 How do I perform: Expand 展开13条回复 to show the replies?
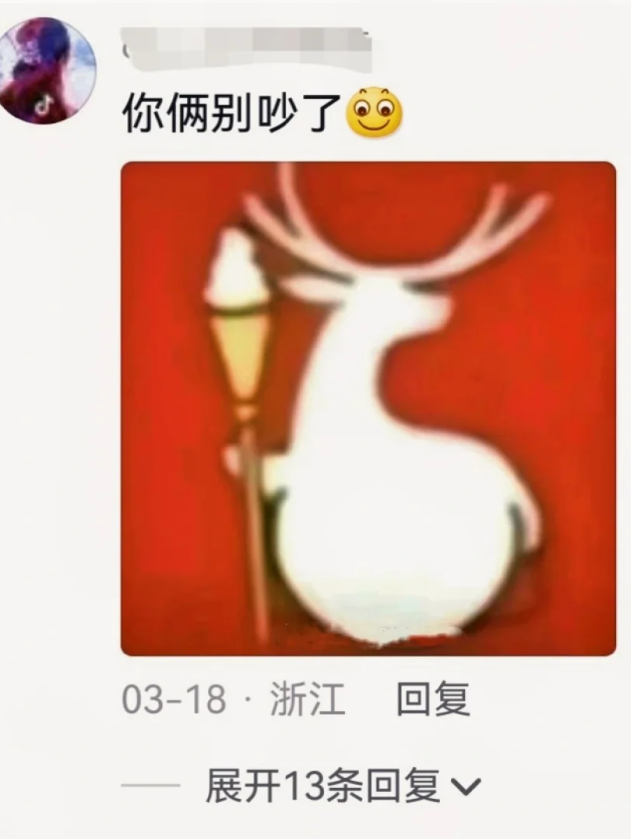click(x=342, y=788)
